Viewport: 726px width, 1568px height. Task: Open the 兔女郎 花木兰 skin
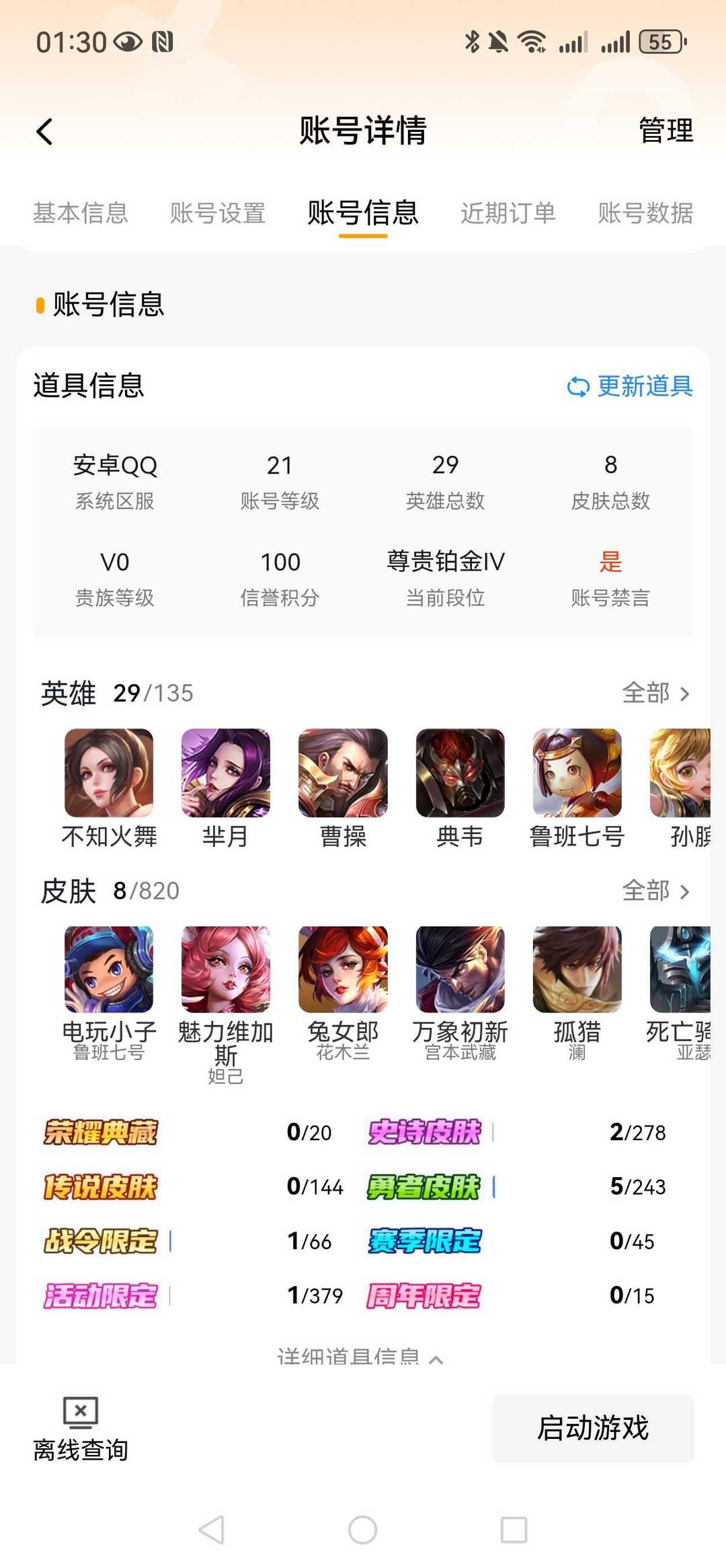click(x=343, y=993)
